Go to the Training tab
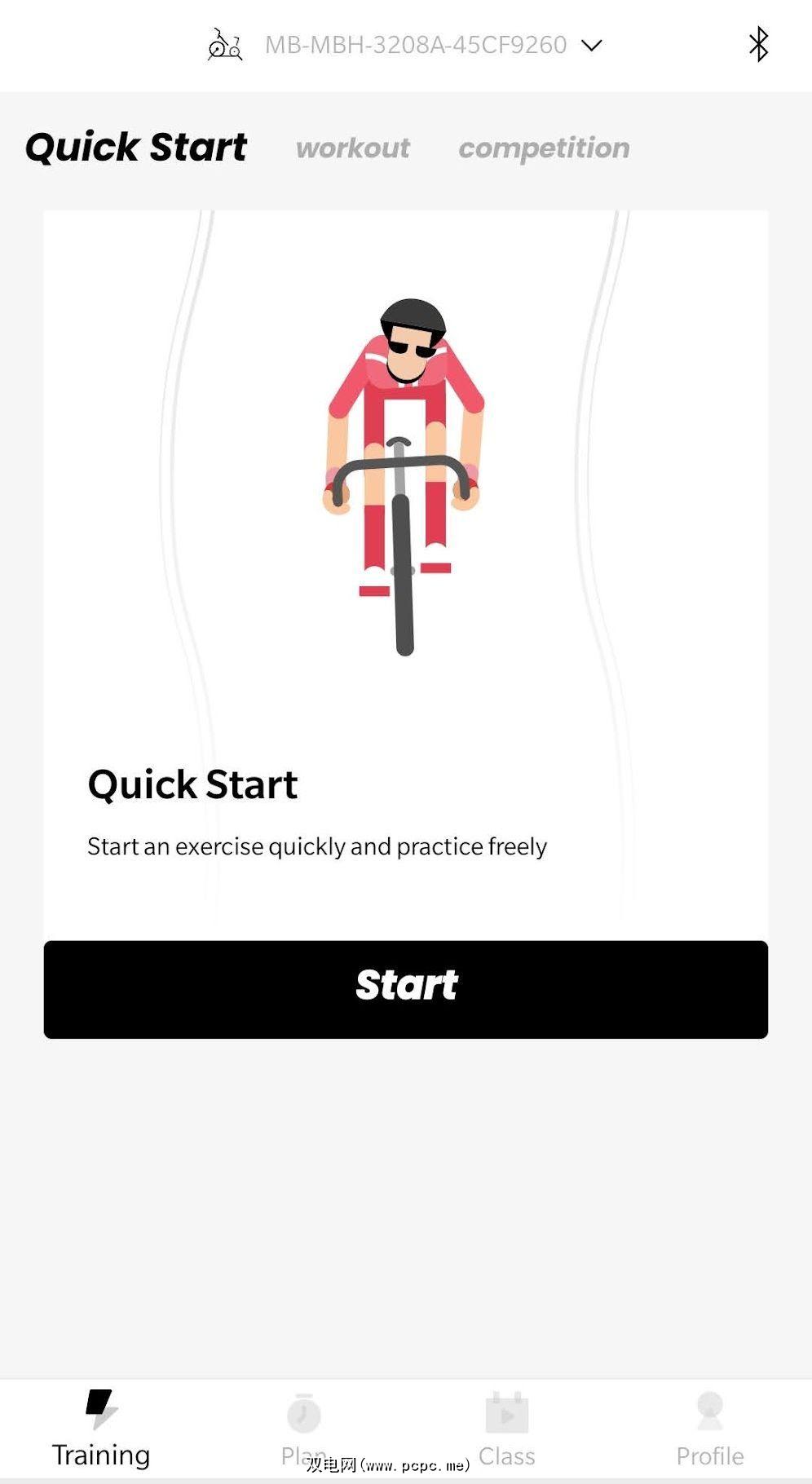Viewport: 812px width, 1484px height. click(x=101, y=1429)
